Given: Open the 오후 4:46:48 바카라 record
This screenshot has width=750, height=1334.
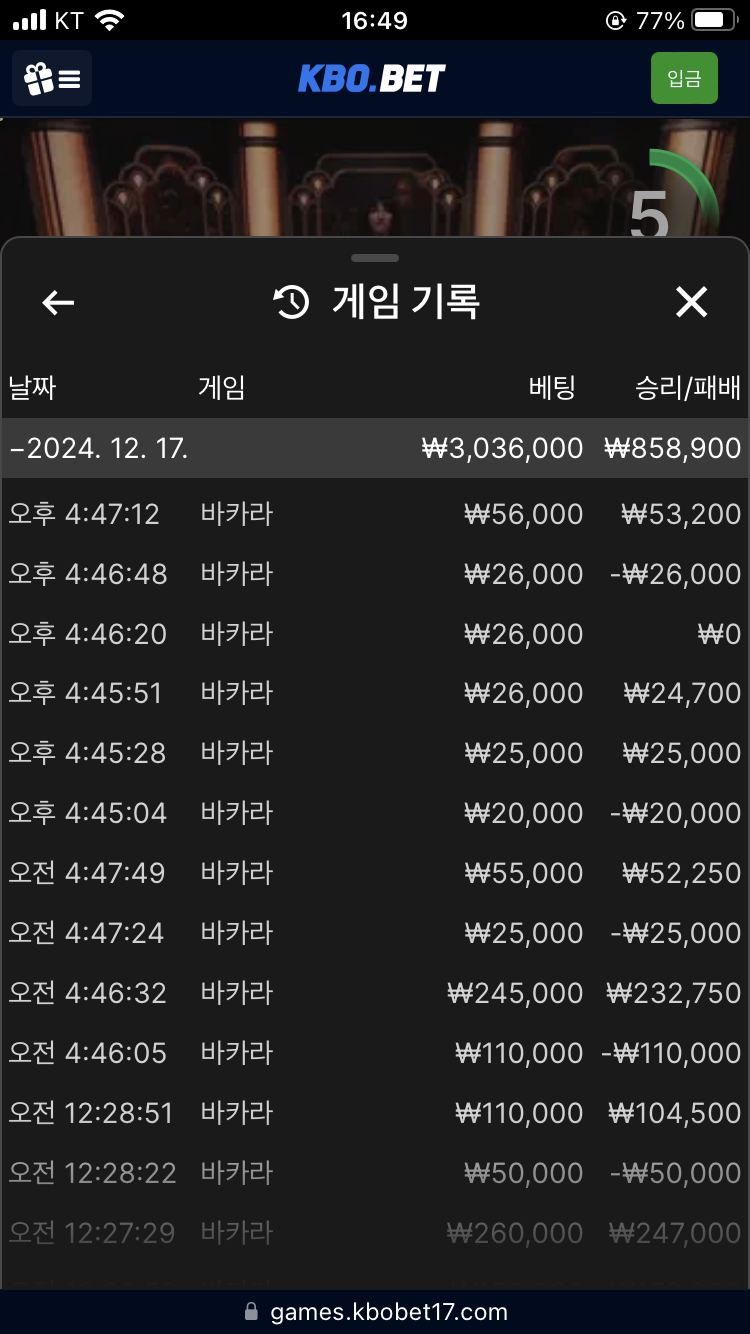Looking at the screenshot, I should 375,574.
